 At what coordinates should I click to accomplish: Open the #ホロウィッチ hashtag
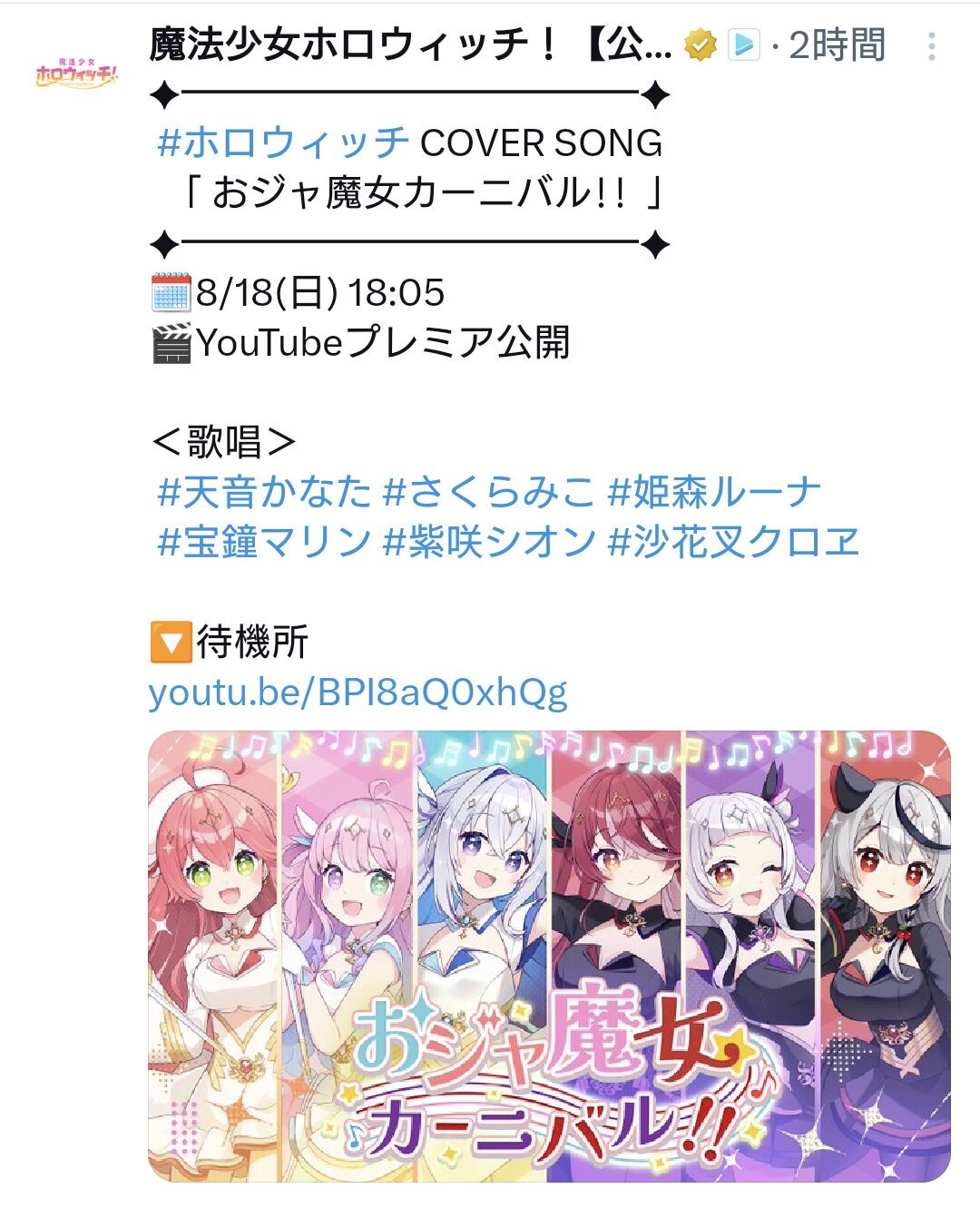[x=283, y=143]
